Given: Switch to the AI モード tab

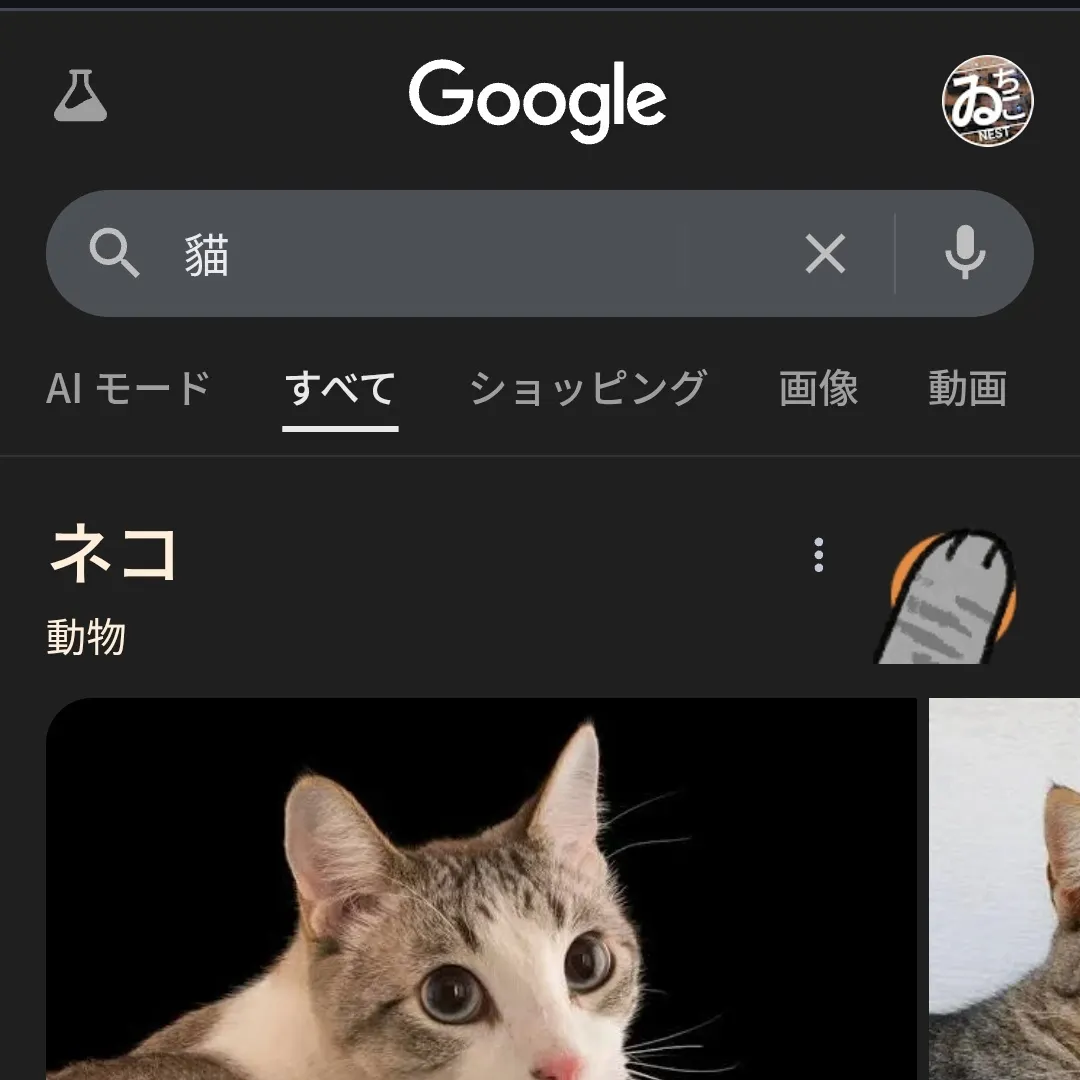Looking at the screenshot, I should [x=128, y=389].
